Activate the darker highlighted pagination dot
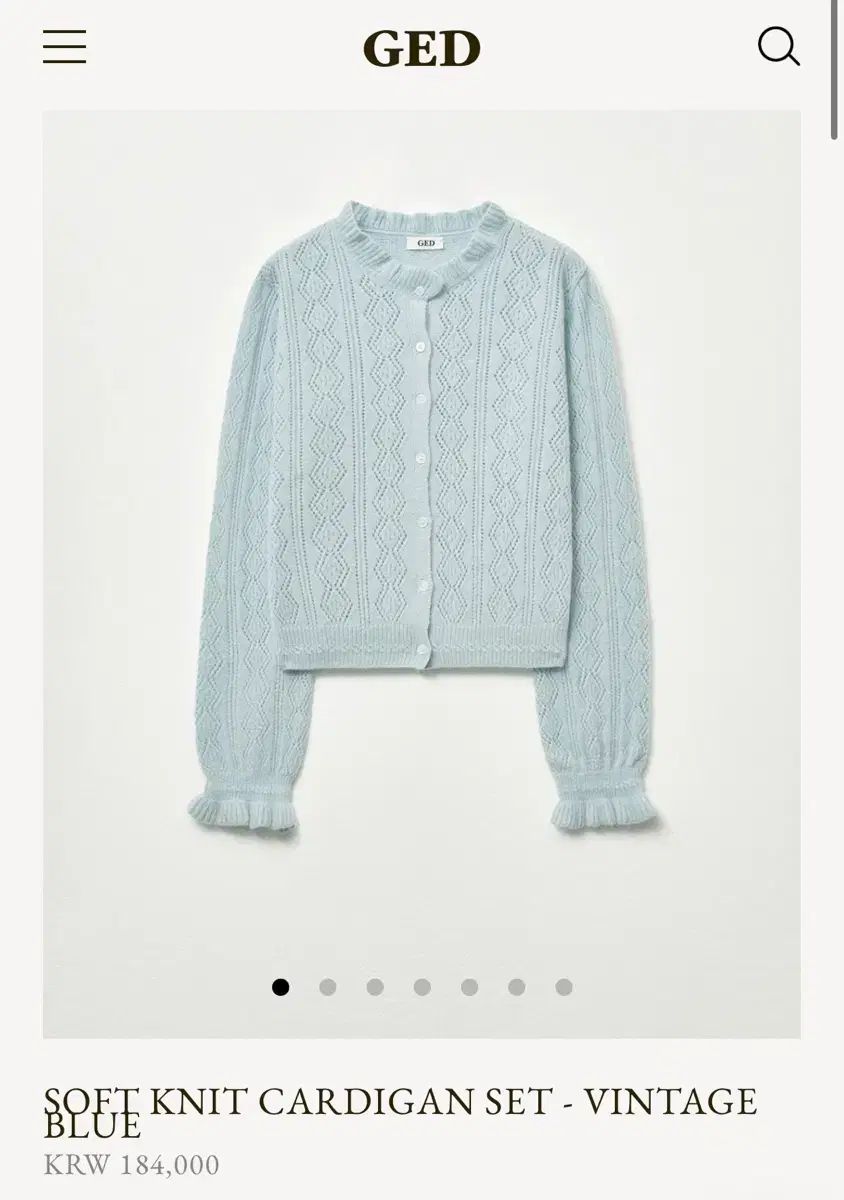This screenshot has height=1200, width=844. pos(281,986)
